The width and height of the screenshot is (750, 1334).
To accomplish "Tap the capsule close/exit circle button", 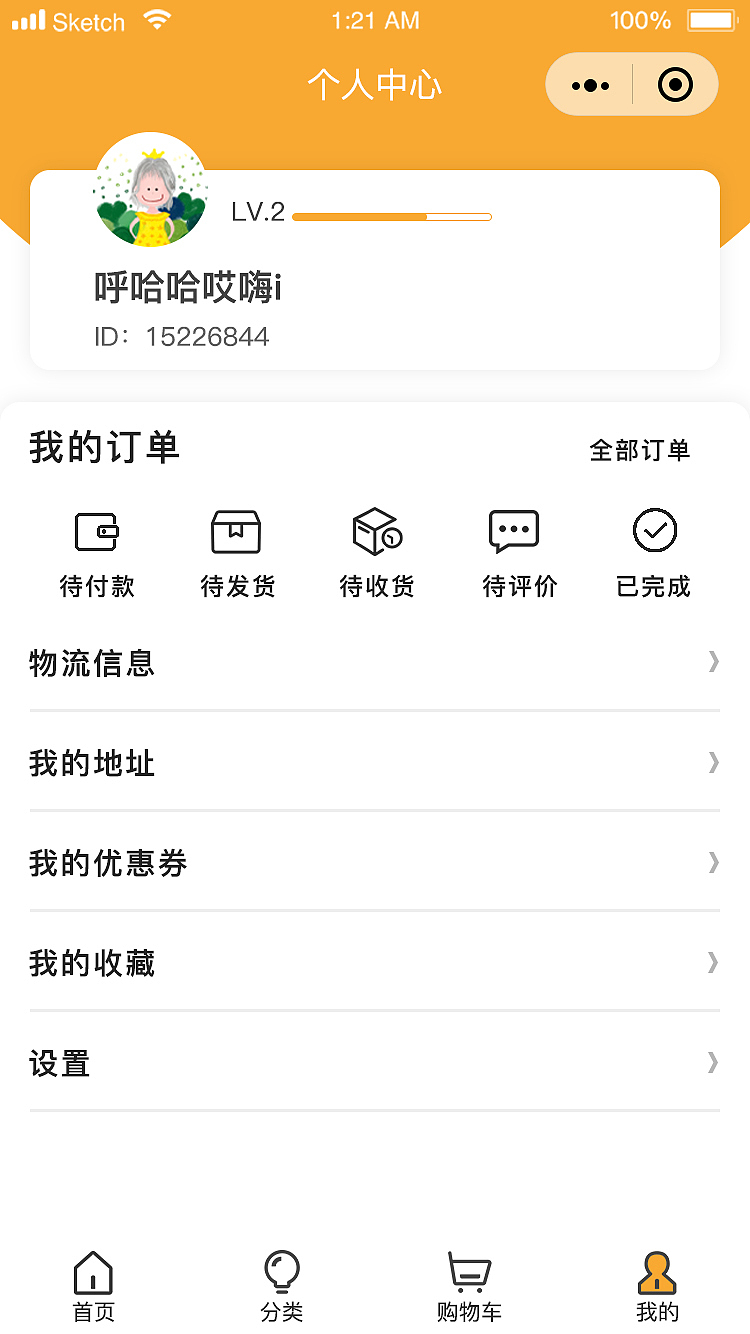I will [x=676, y=85].
